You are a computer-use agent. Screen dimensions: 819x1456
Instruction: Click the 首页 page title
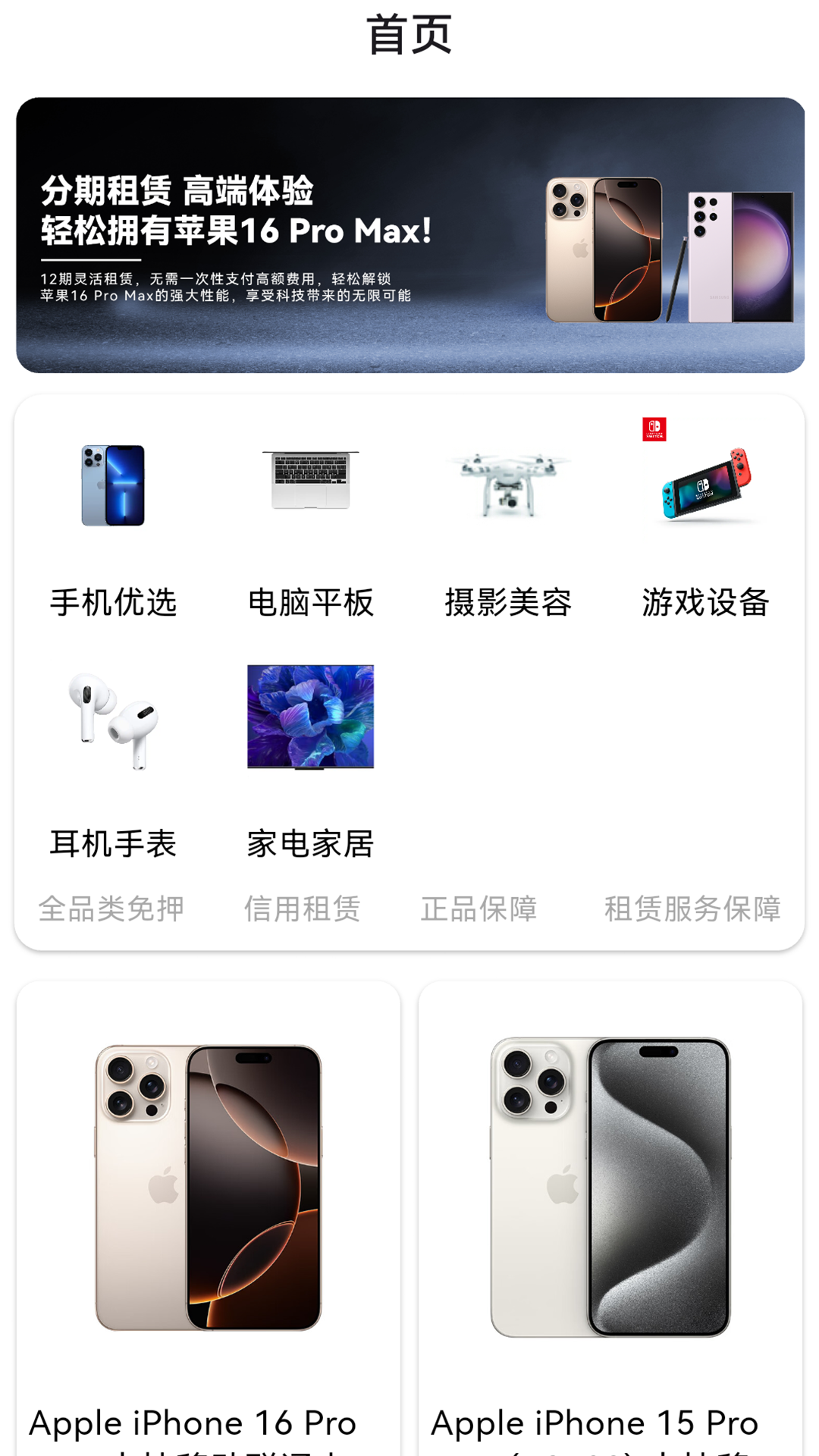click(x=409, y=34)
